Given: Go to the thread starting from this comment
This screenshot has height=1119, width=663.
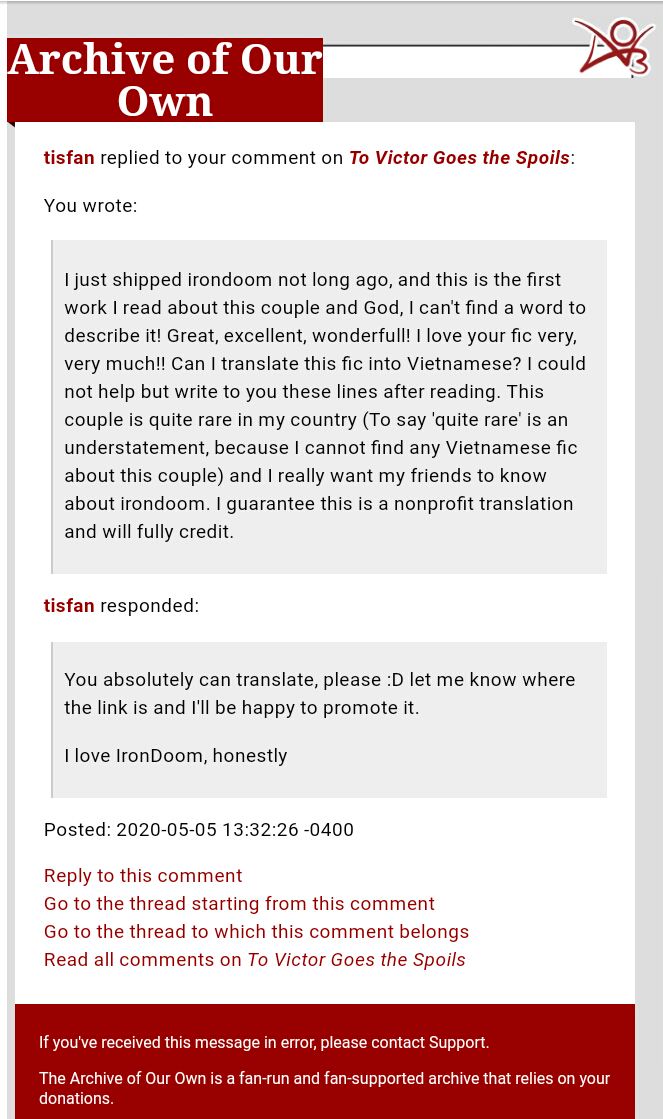Looking at the screenshot, I should coord(239,904).
